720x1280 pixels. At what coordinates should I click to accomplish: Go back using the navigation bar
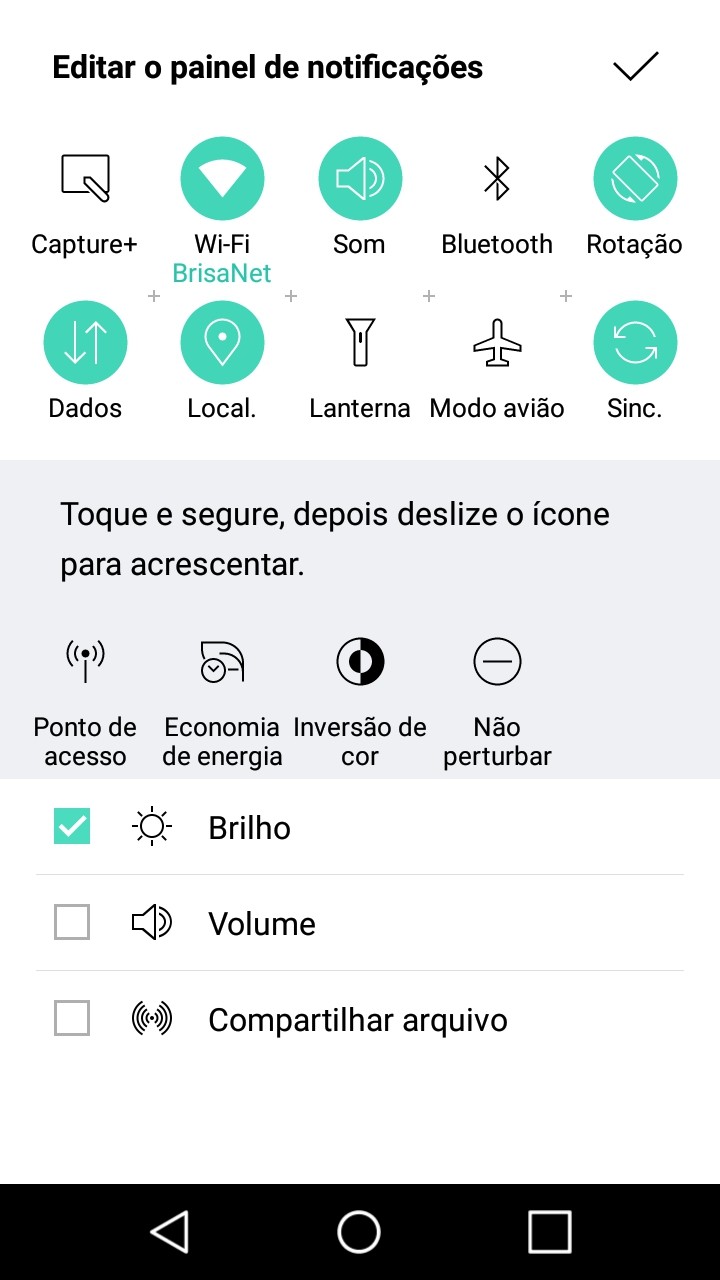click(170, 1232)
